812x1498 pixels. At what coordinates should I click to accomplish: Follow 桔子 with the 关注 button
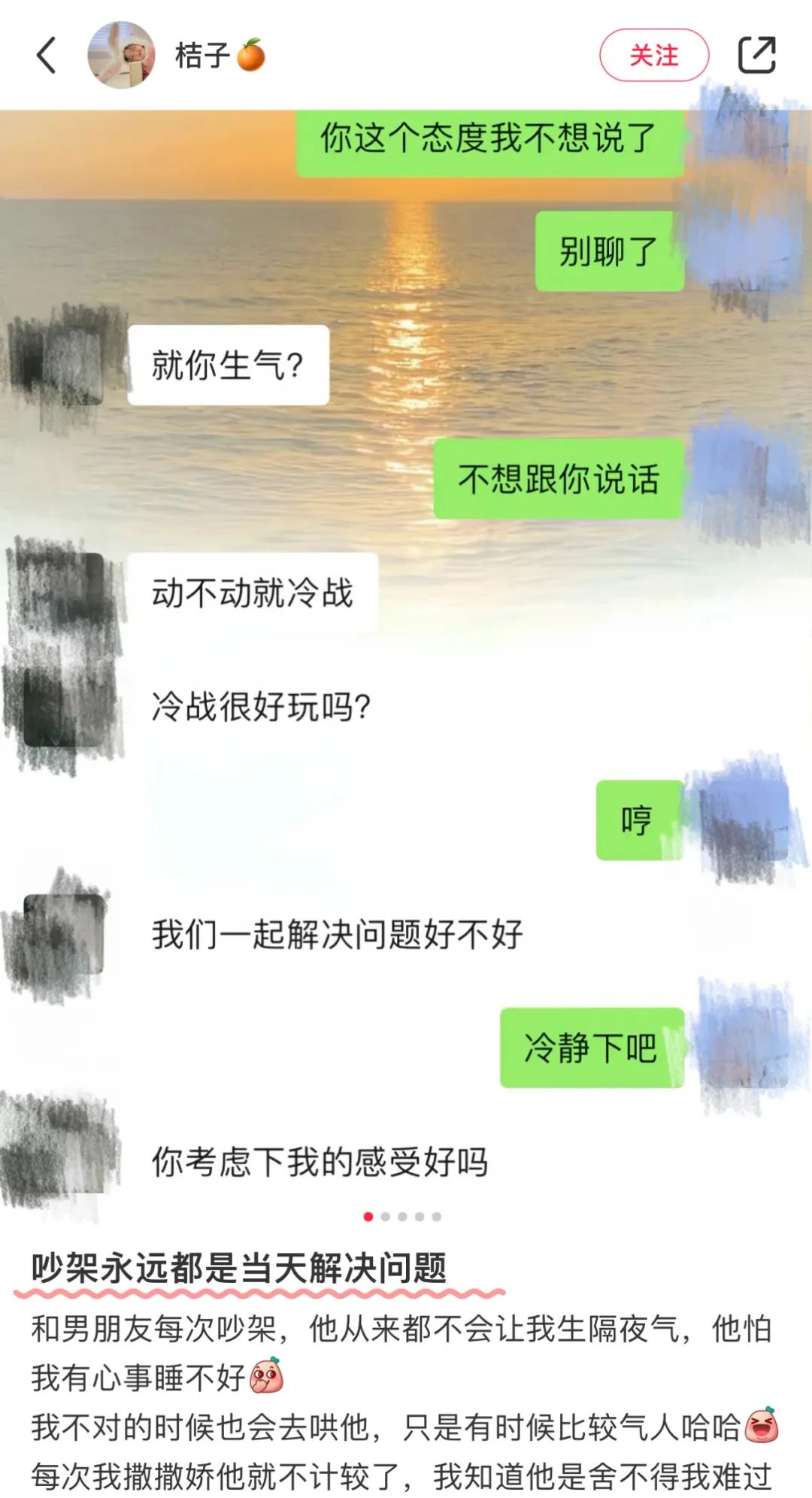tap(654, 56)
